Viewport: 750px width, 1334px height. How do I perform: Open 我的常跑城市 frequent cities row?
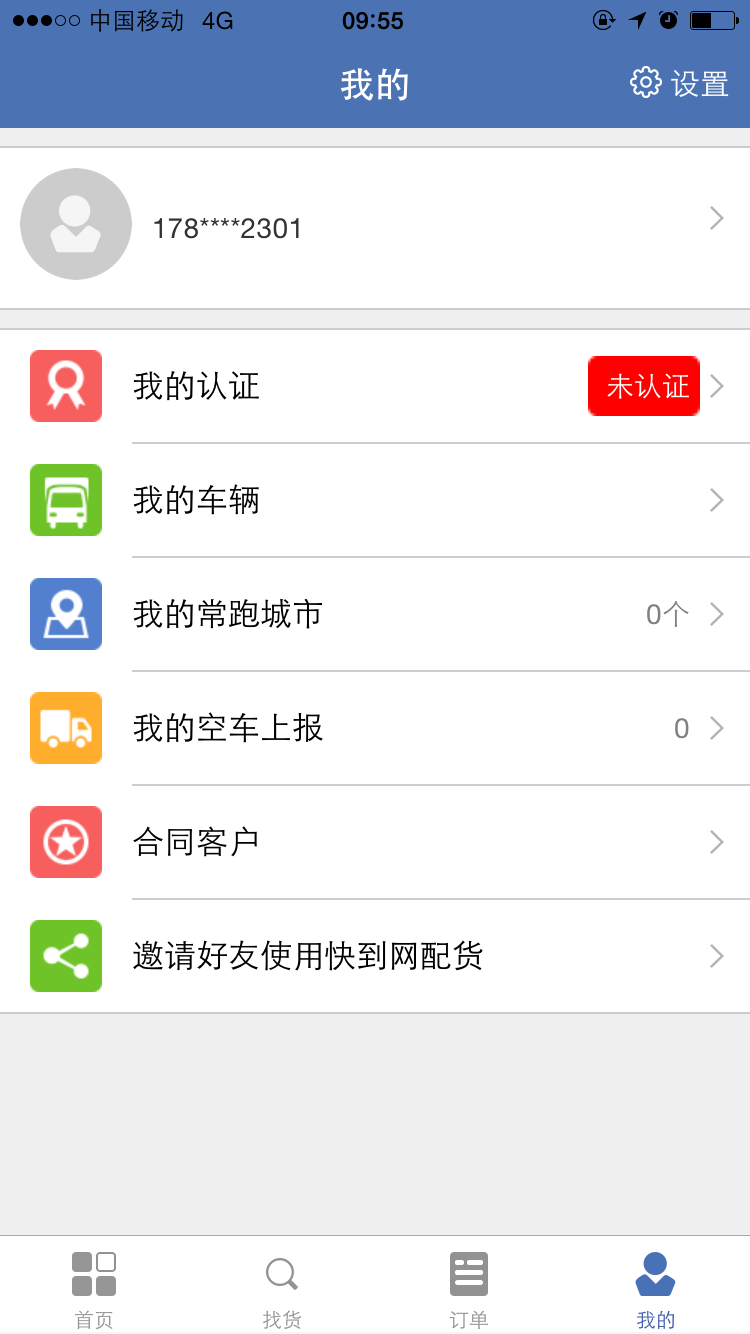point(375,614)
